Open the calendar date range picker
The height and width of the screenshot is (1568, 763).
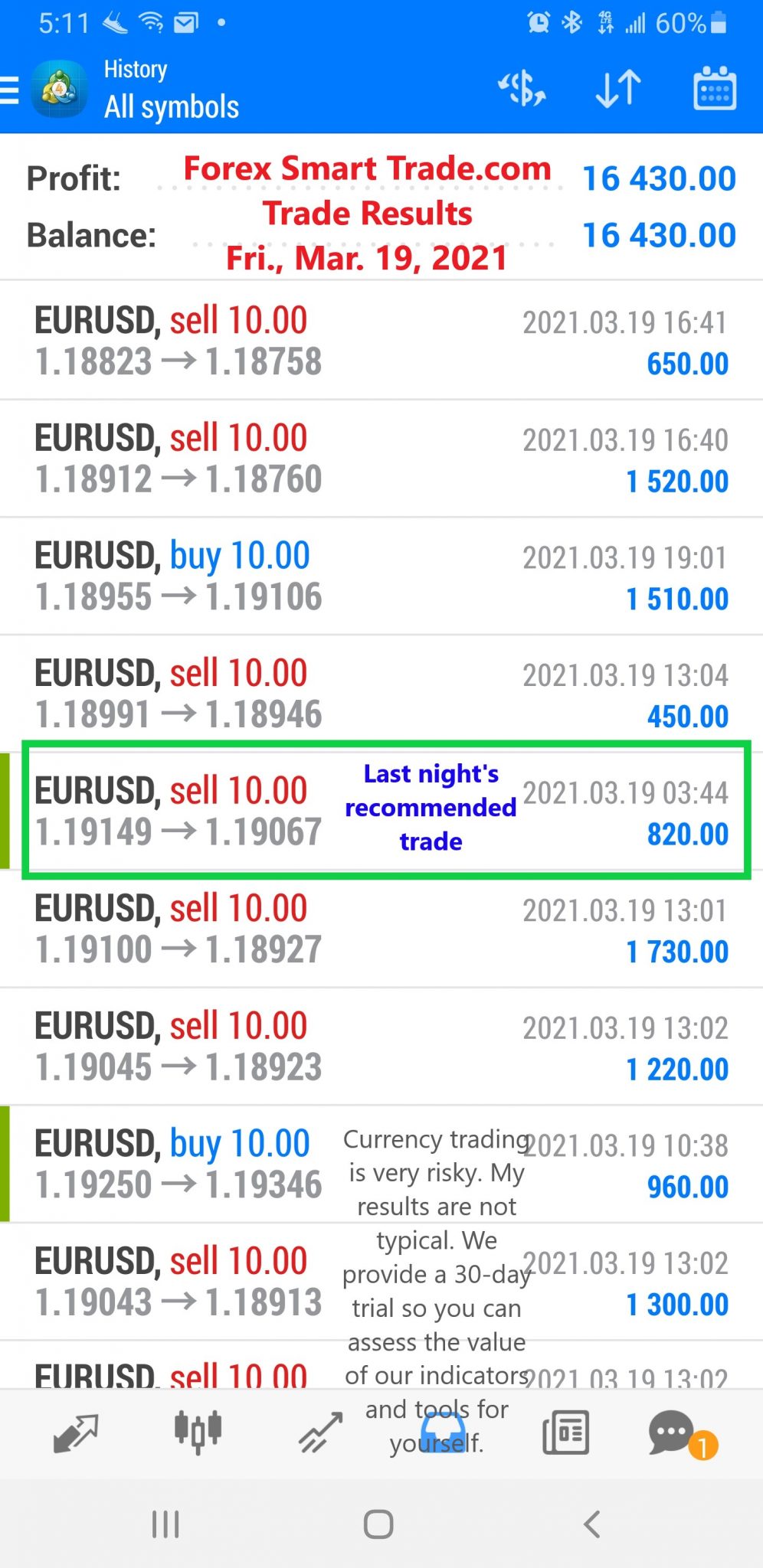click(x=715, y=89)
